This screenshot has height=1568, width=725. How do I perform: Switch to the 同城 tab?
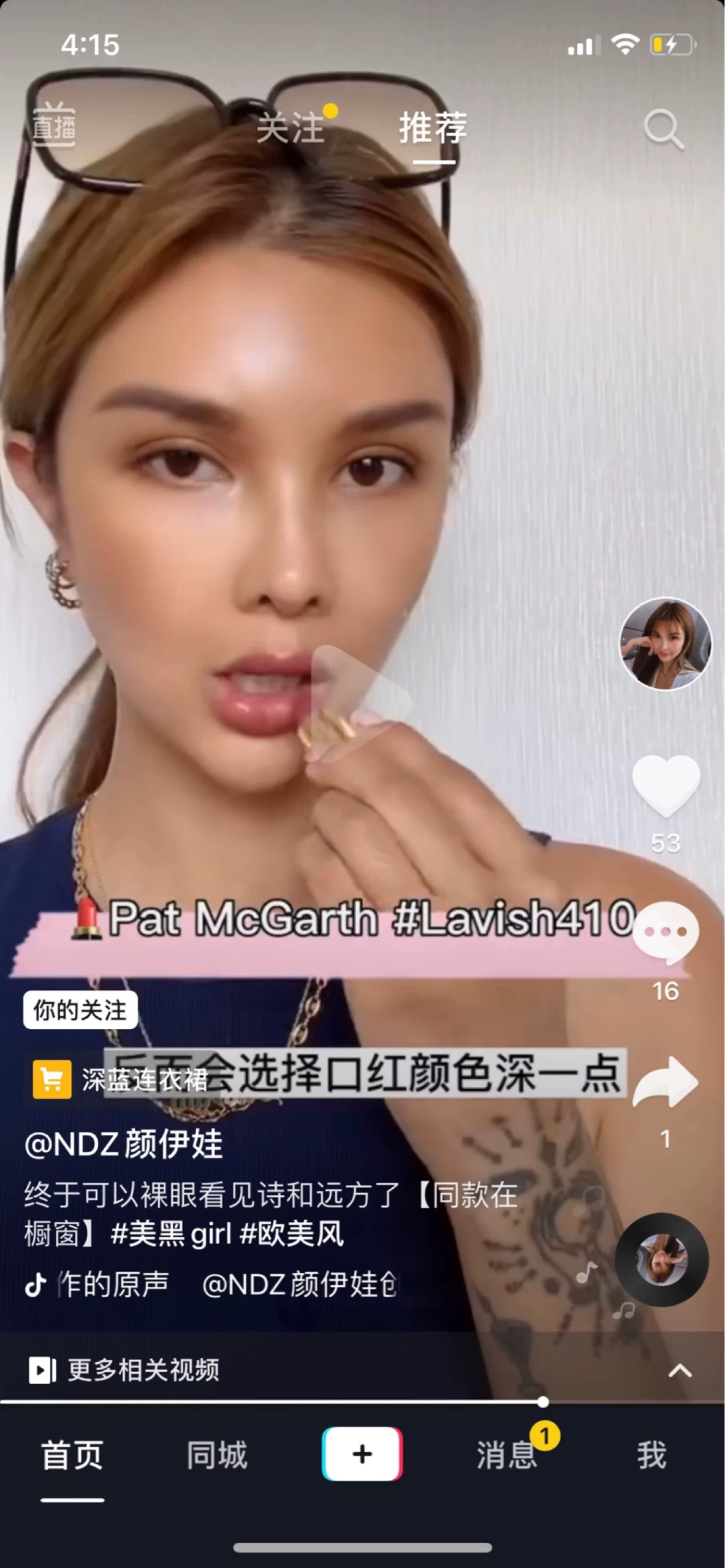point(217,1455)
